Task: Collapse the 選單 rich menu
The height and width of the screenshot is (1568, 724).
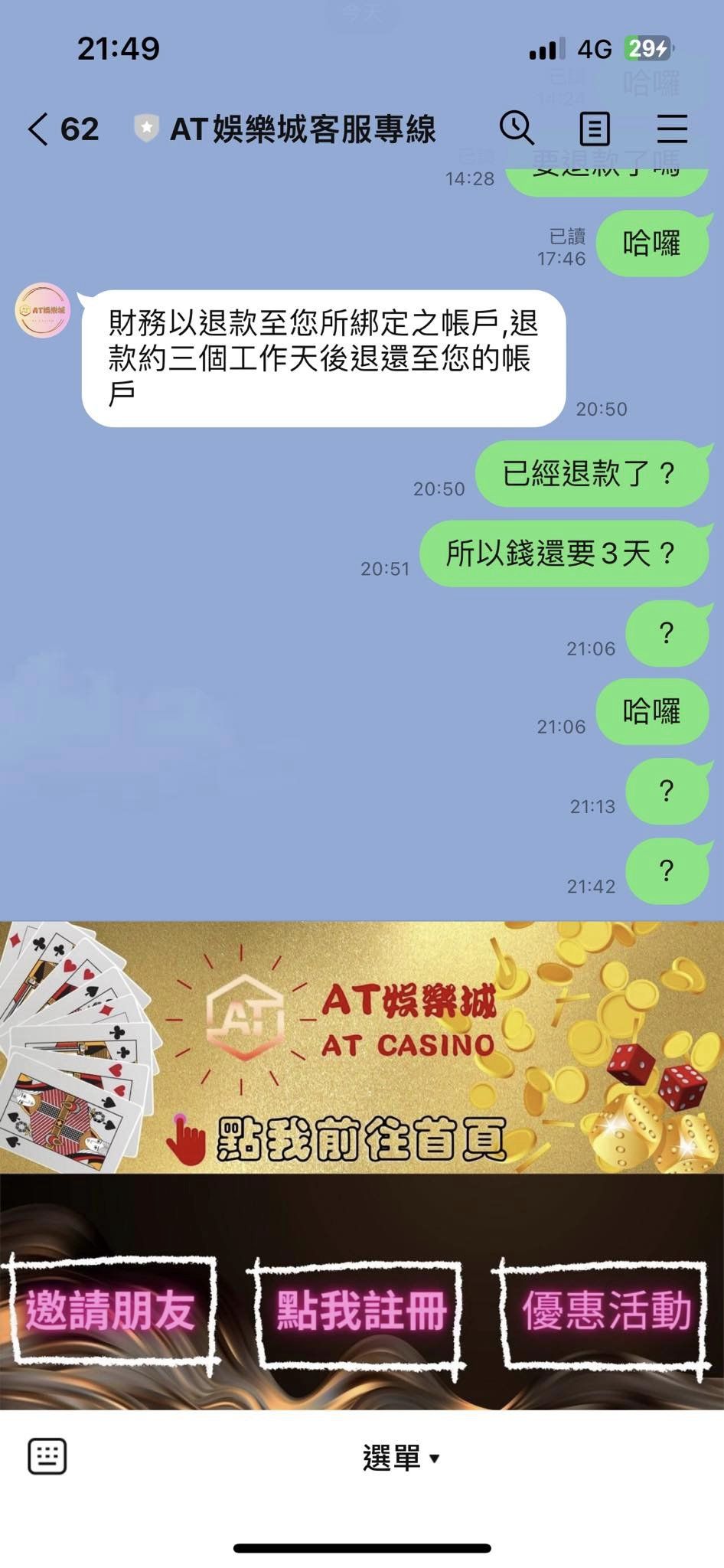Action: 400,1458
